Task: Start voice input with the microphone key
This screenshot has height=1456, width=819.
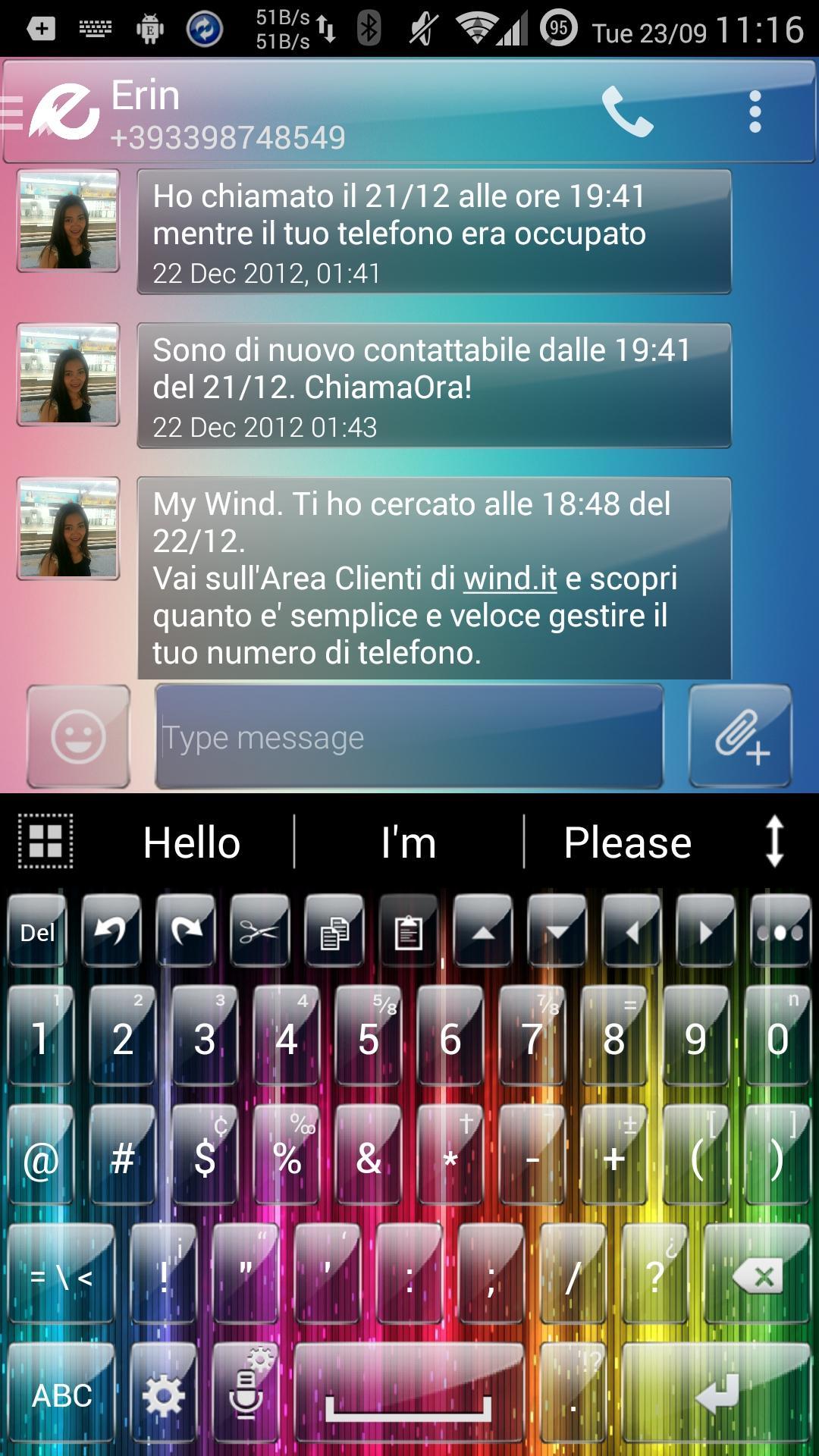Action: click(x=246, y=1395)
